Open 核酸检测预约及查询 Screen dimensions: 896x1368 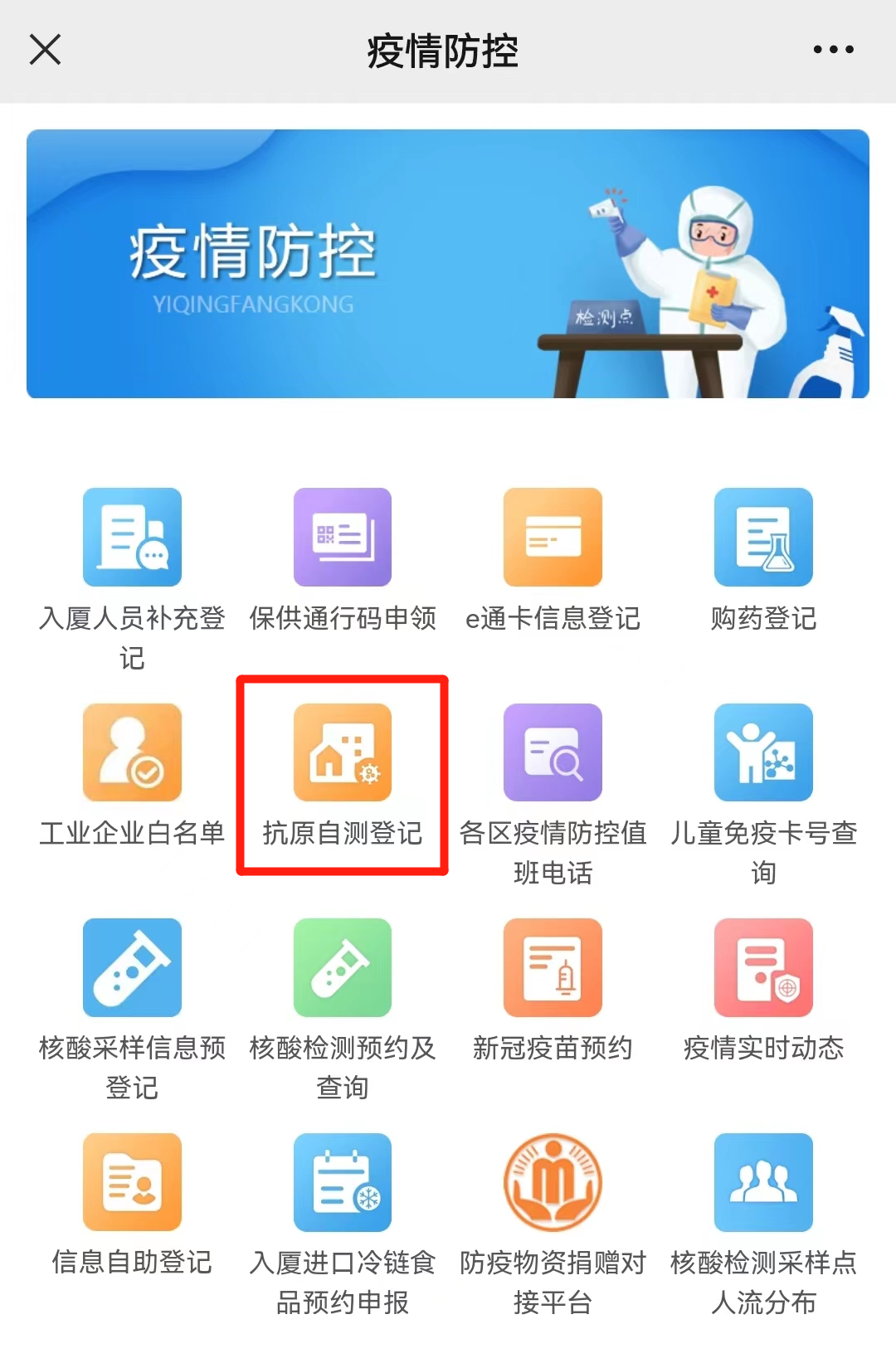(x=342, y=967)
